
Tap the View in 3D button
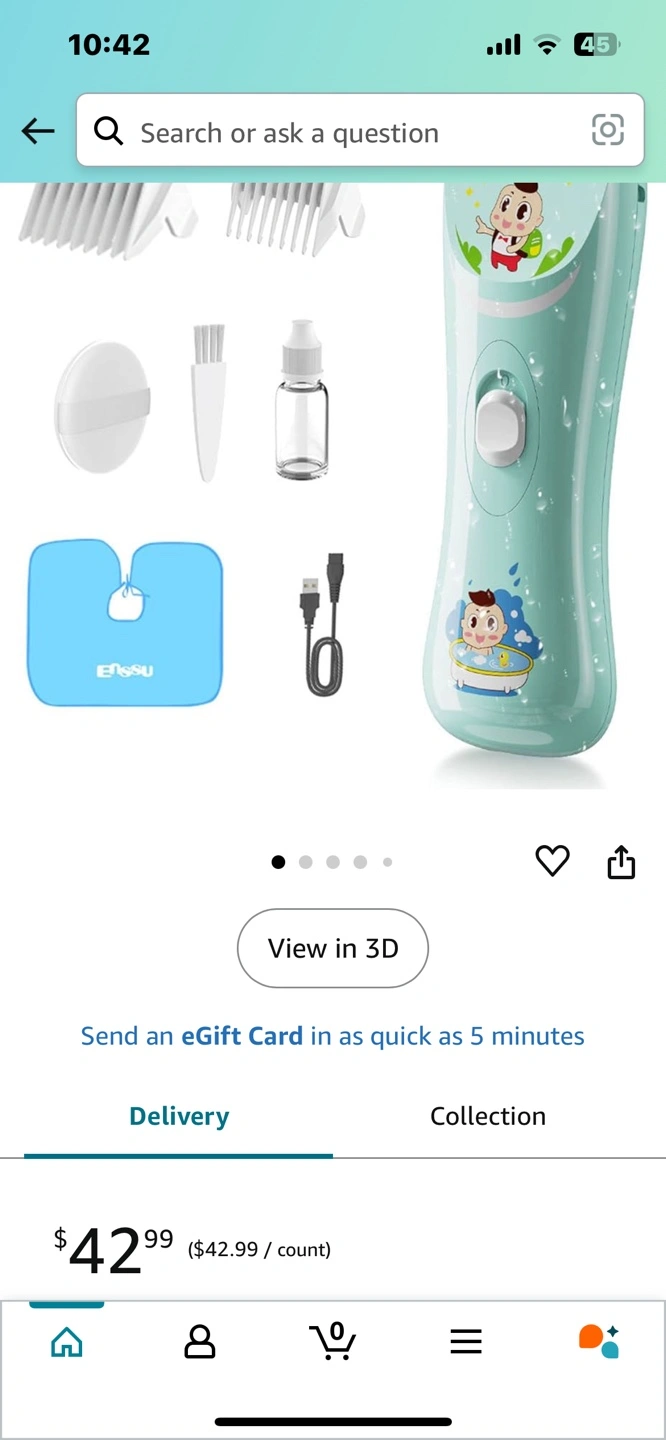pyautogui.click(x=333, y=948)
